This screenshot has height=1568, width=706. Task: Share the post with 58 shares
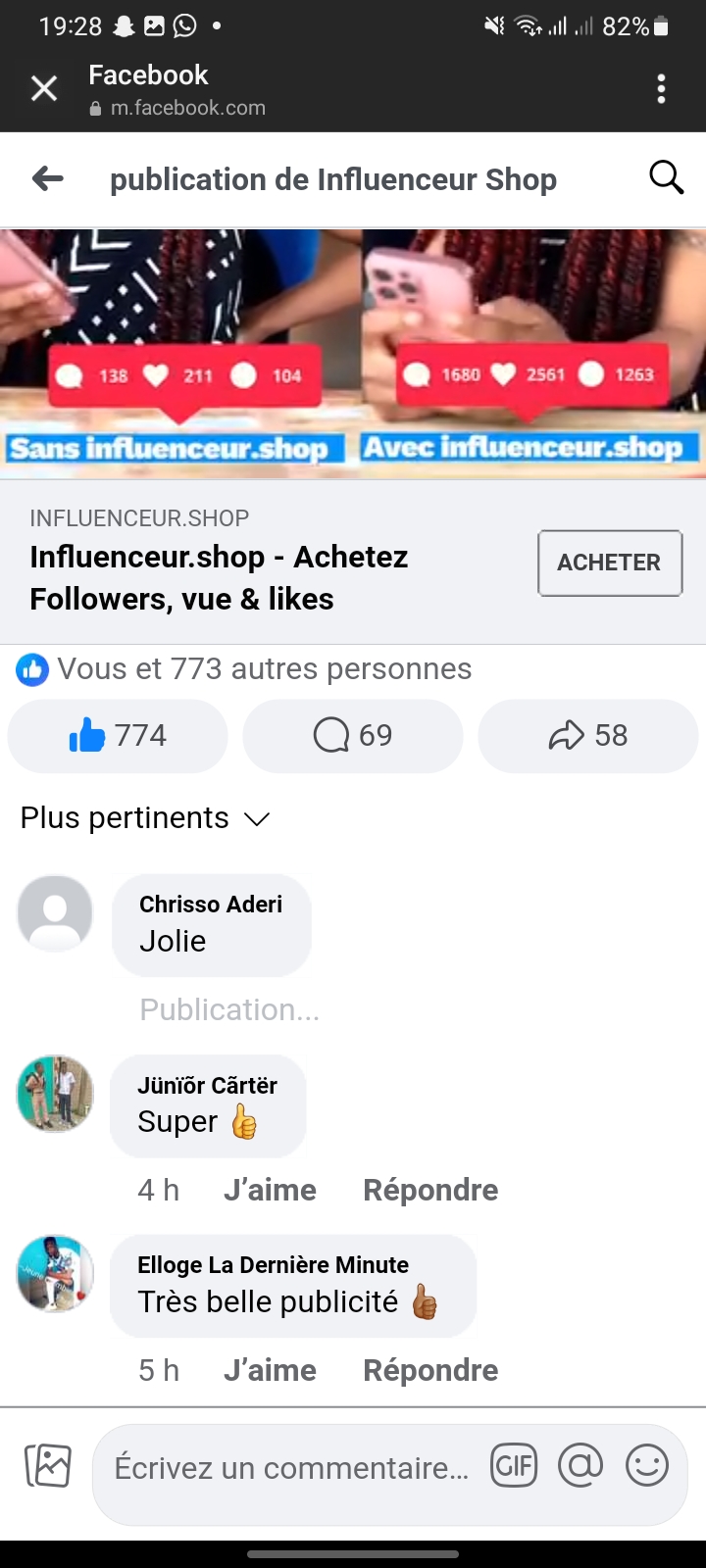tap(587, 735)
